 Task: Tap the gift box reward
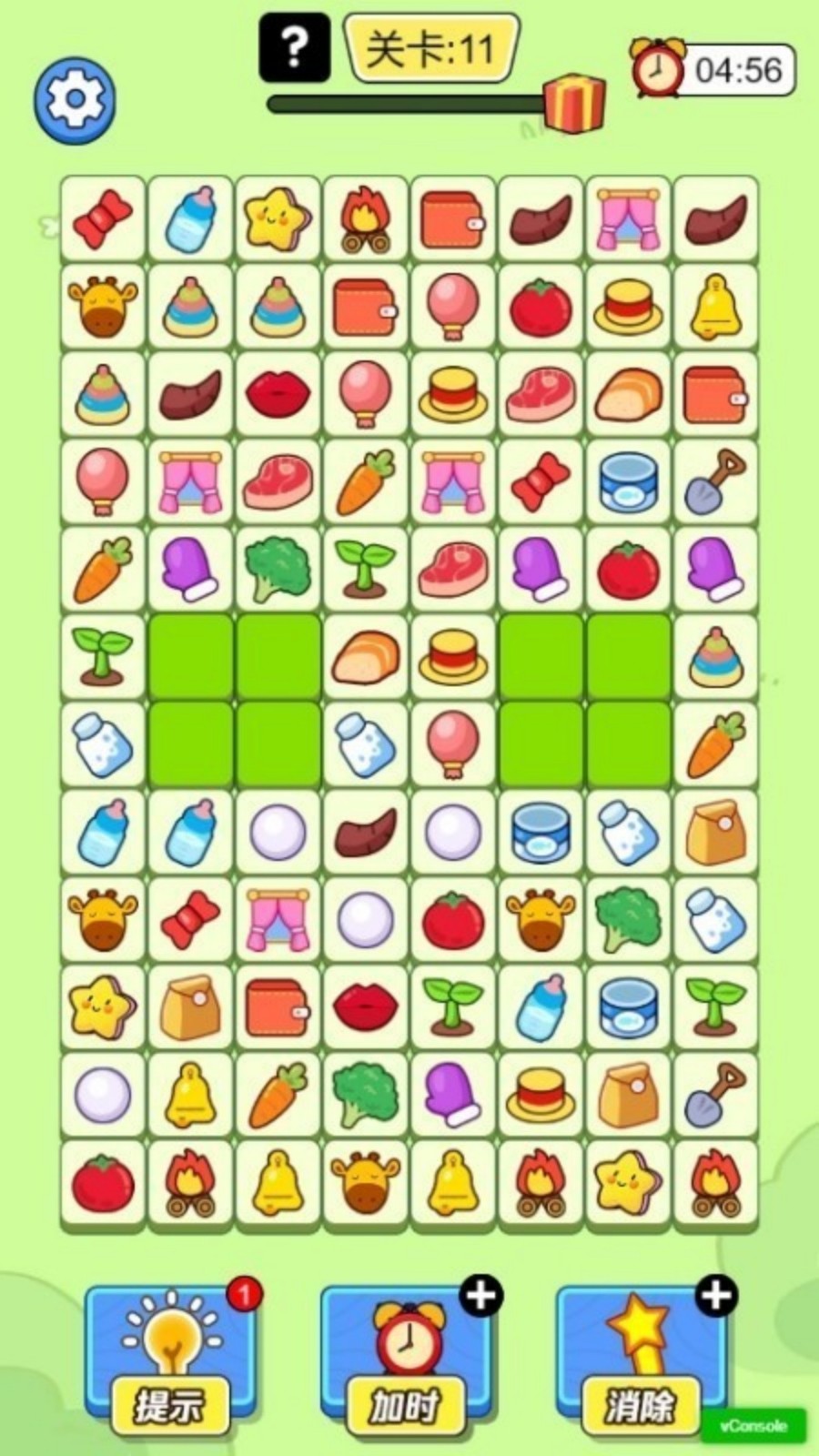pyautogui.click(x=574, y=103)
